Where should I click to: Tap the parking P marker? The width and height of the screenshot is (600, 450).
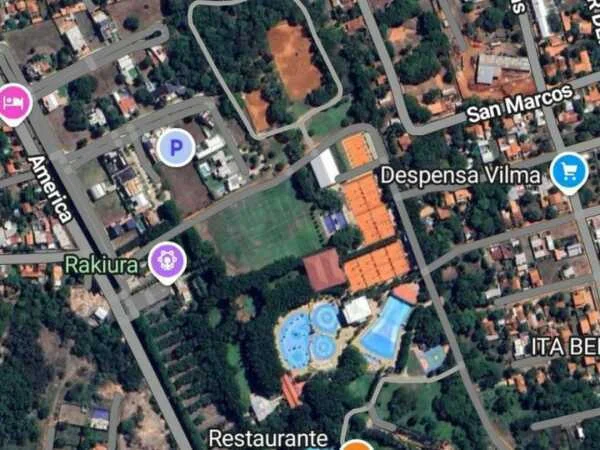176,149
